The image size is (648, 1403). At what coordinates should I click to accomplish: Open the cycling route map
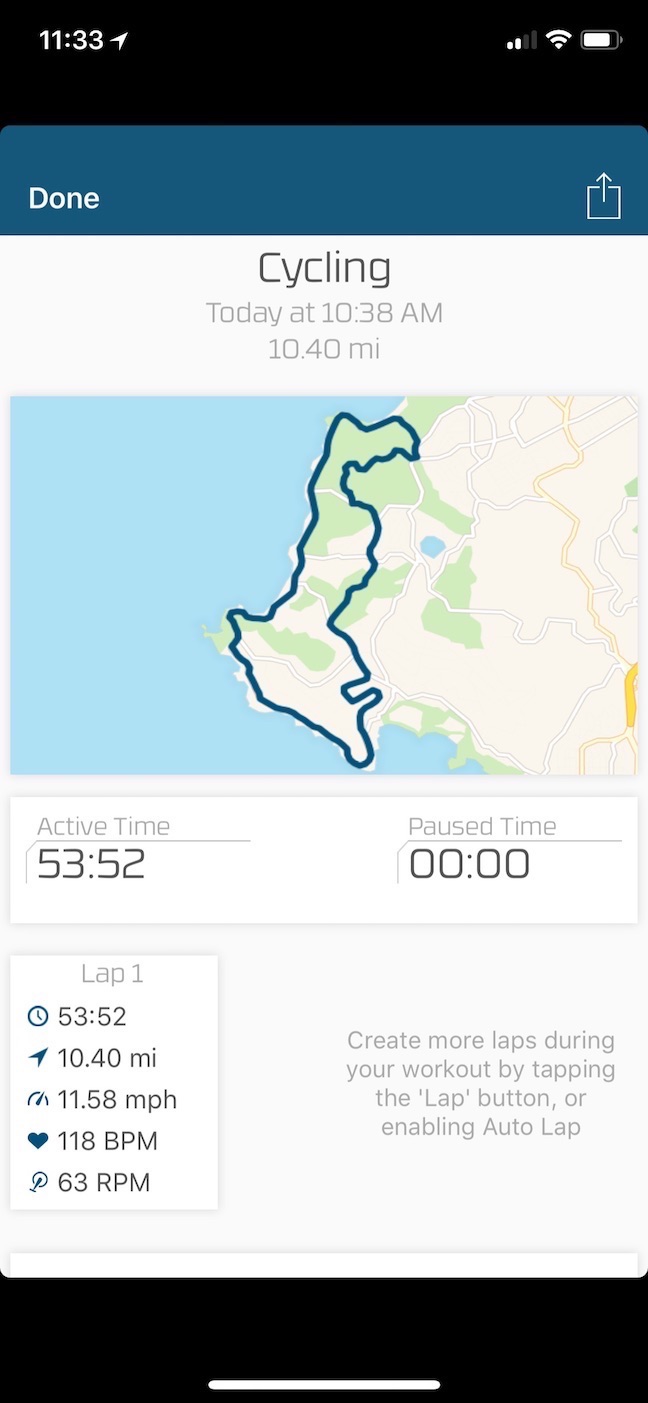(323, 585)
